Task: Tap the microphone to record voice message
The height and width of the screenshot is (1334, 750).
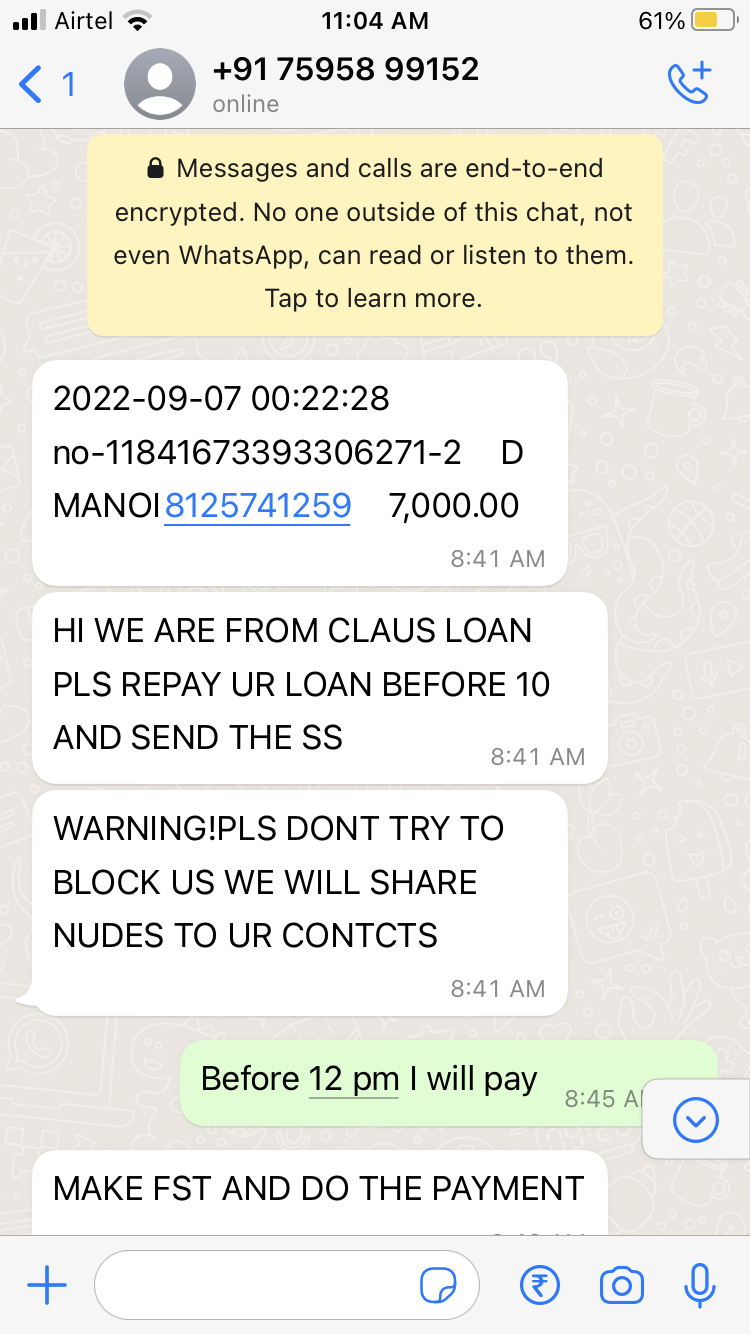Action: [700, 1285]
